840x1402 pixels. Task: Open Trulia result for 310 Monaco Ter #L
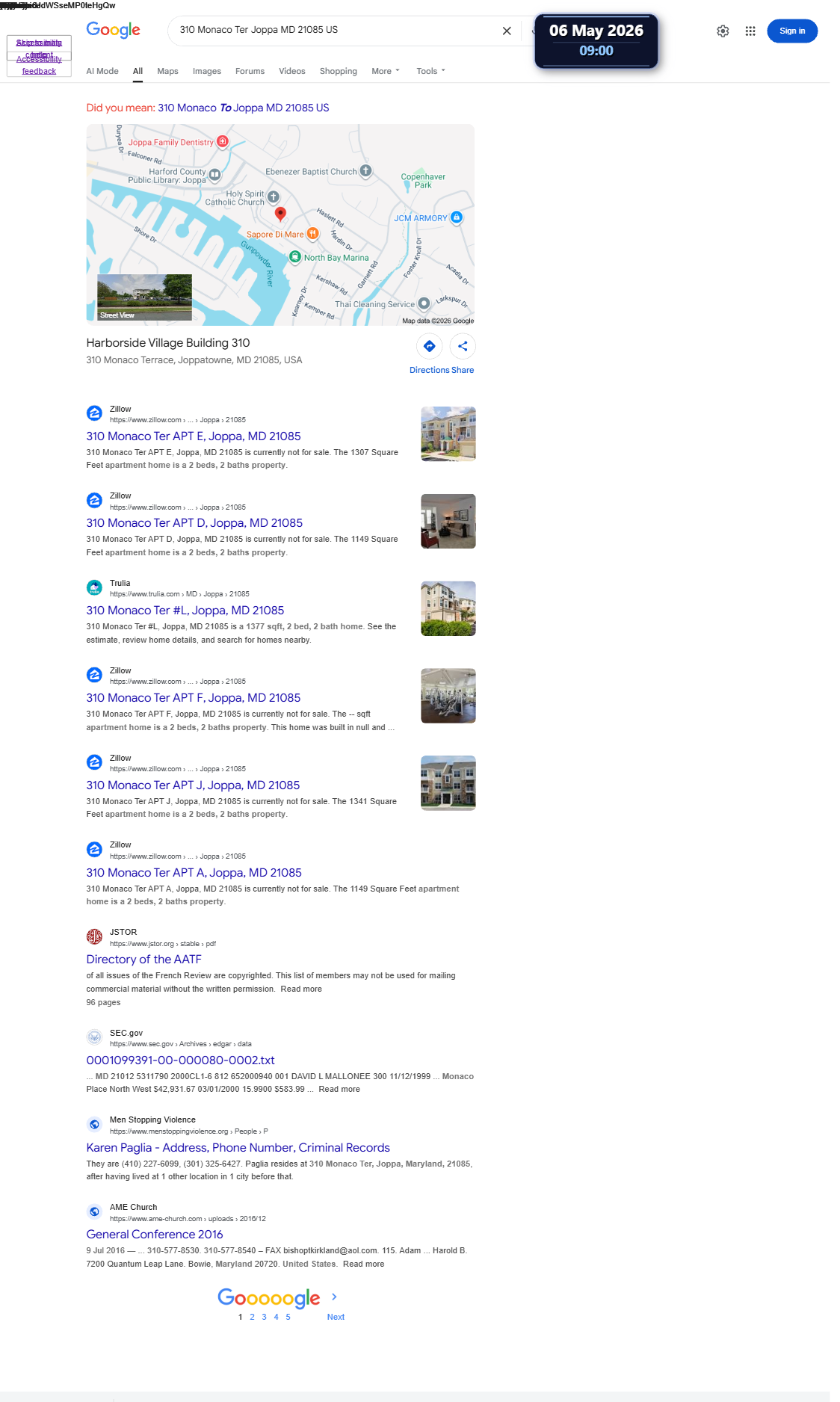[x=185, y=611]
